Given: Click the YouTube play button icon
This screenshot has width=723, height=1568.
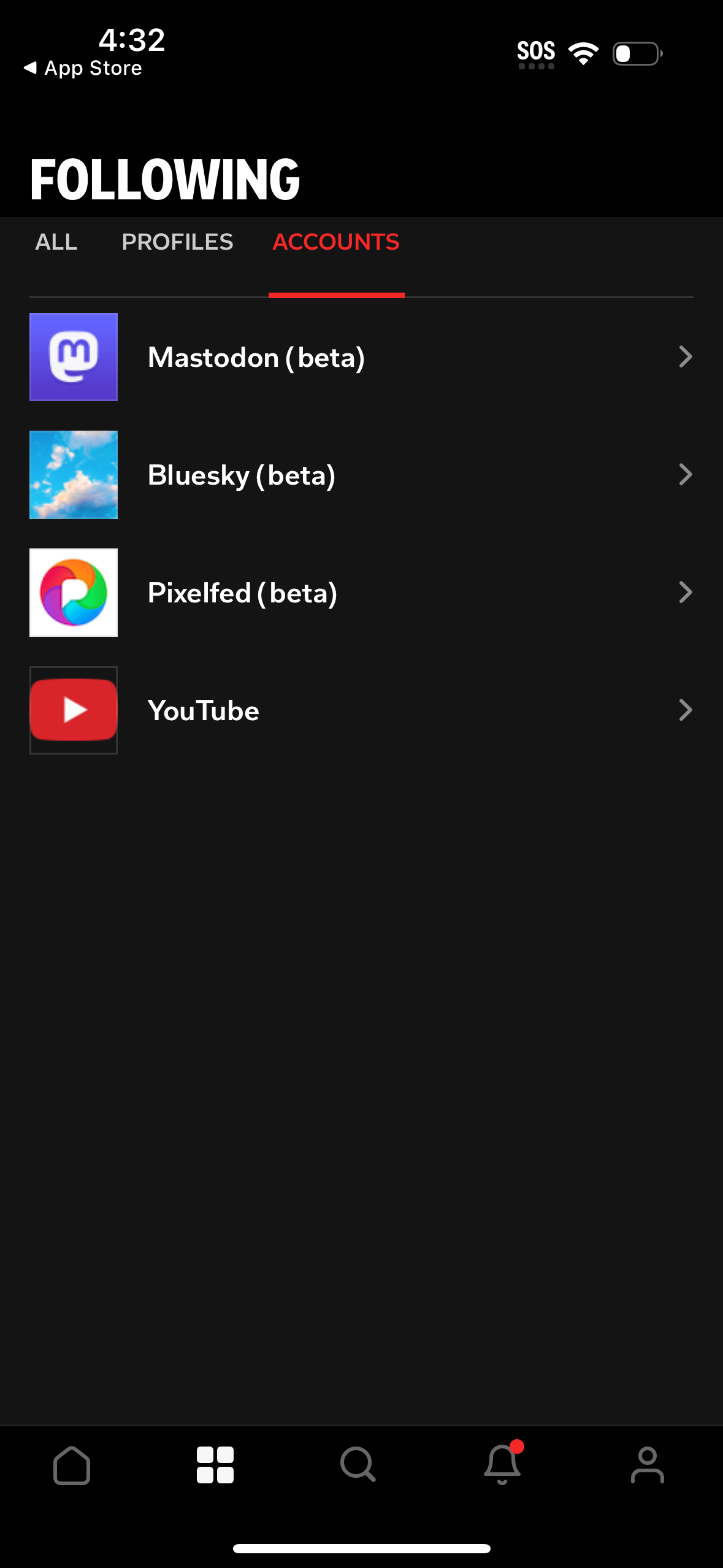Looking at the screenshot, I should (73, 710).
